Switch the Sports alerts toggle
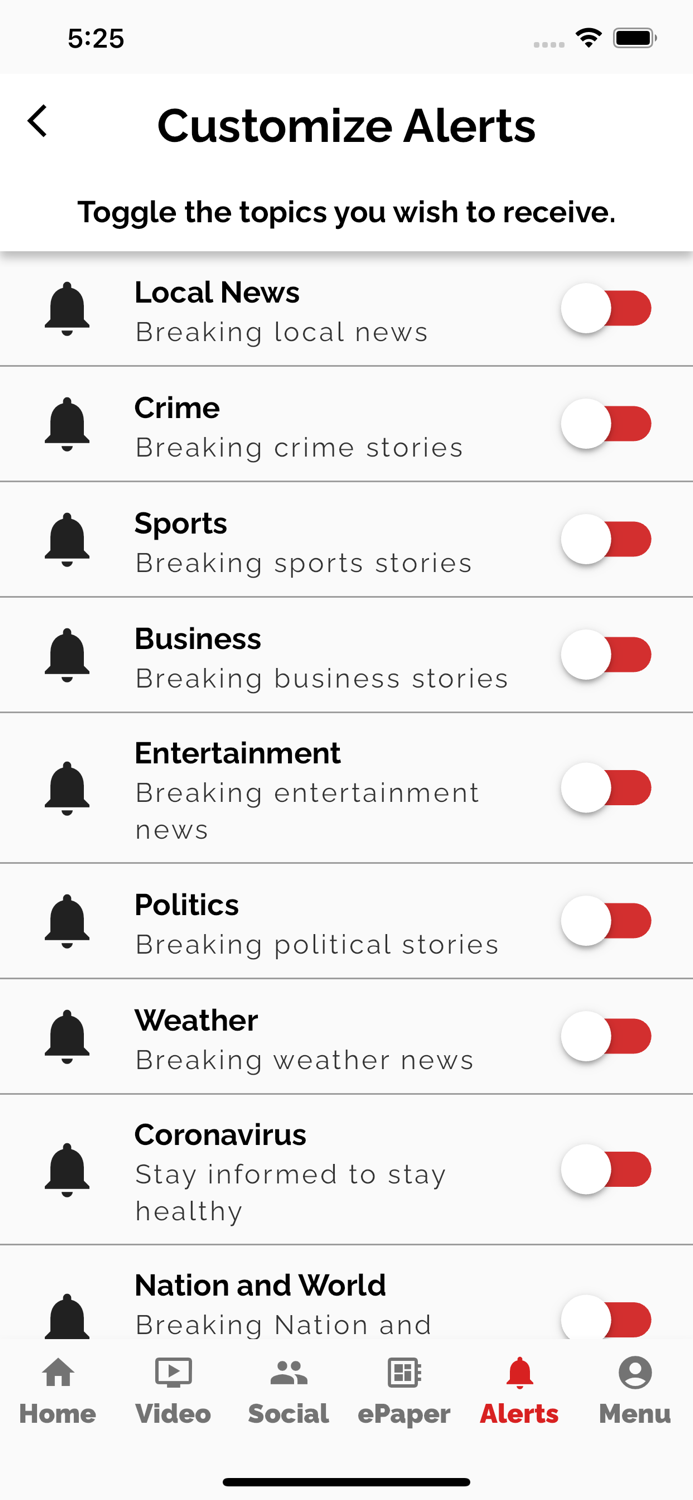 click(606, 540)
